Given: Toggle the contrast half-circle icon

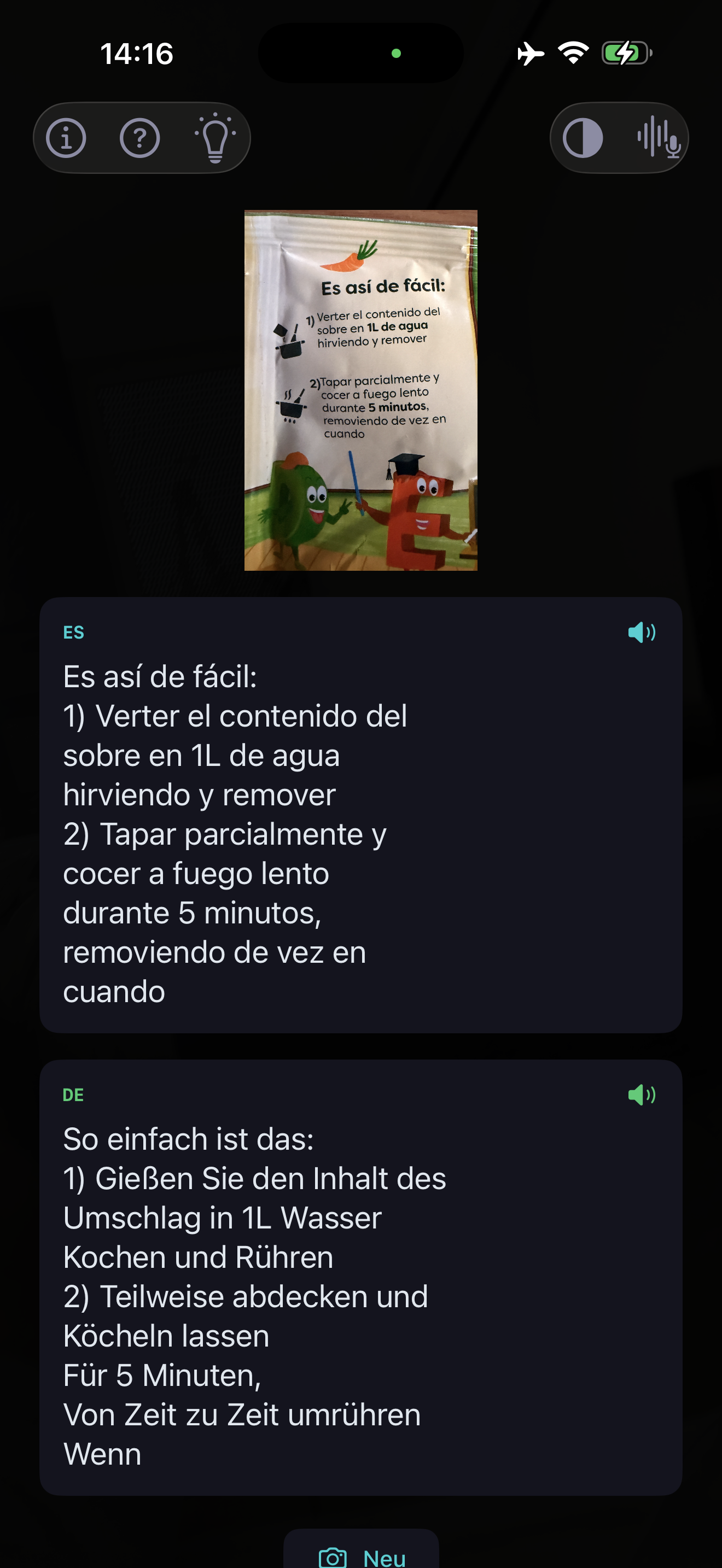Looking at the screenshot, I should (583, 138).
